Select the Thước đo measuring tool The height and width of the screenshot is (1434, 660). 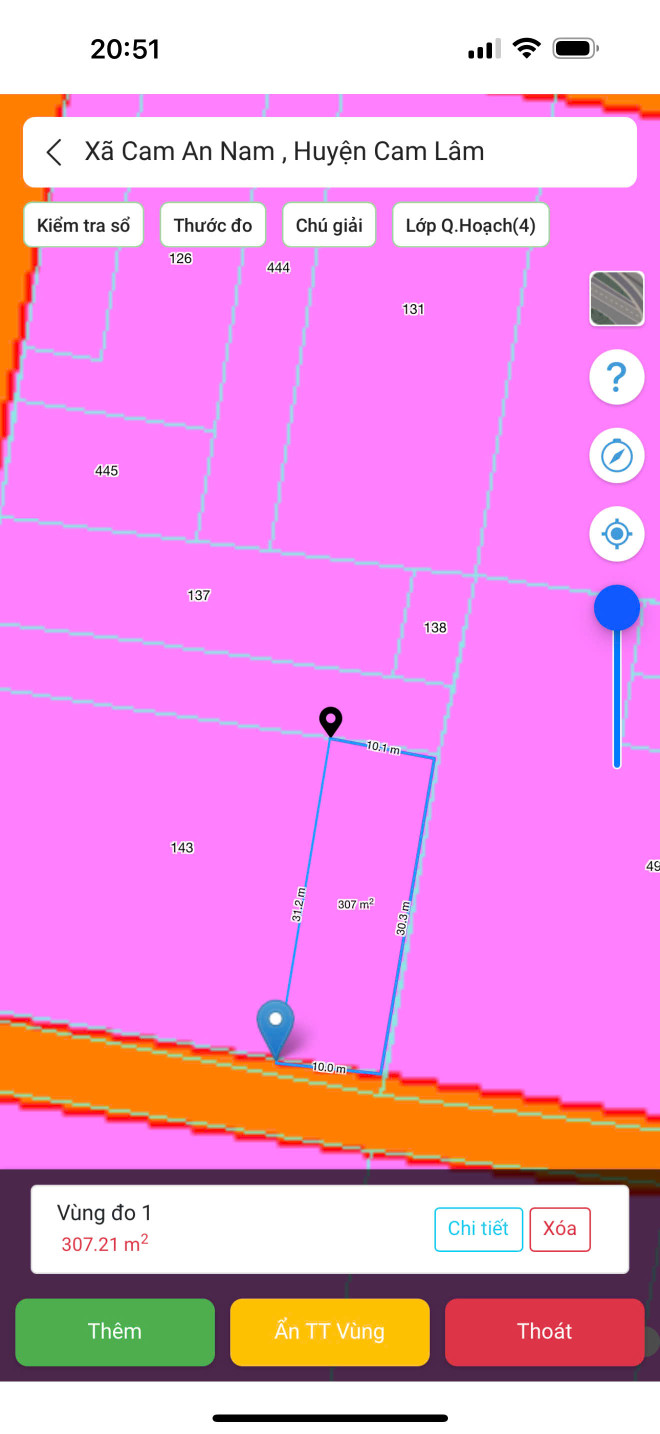pos(213,225)
